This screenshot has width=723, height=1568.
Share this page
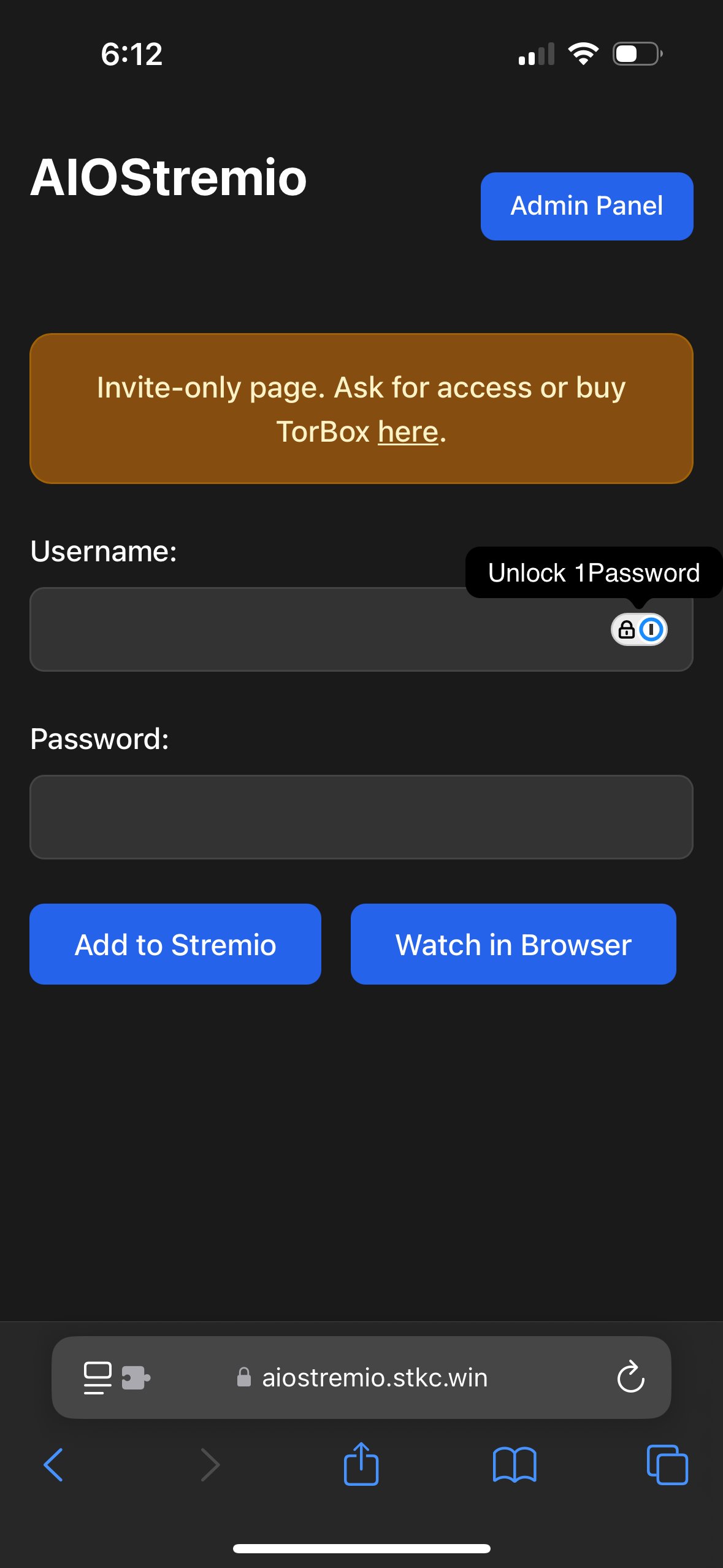tap(361, 1465)
